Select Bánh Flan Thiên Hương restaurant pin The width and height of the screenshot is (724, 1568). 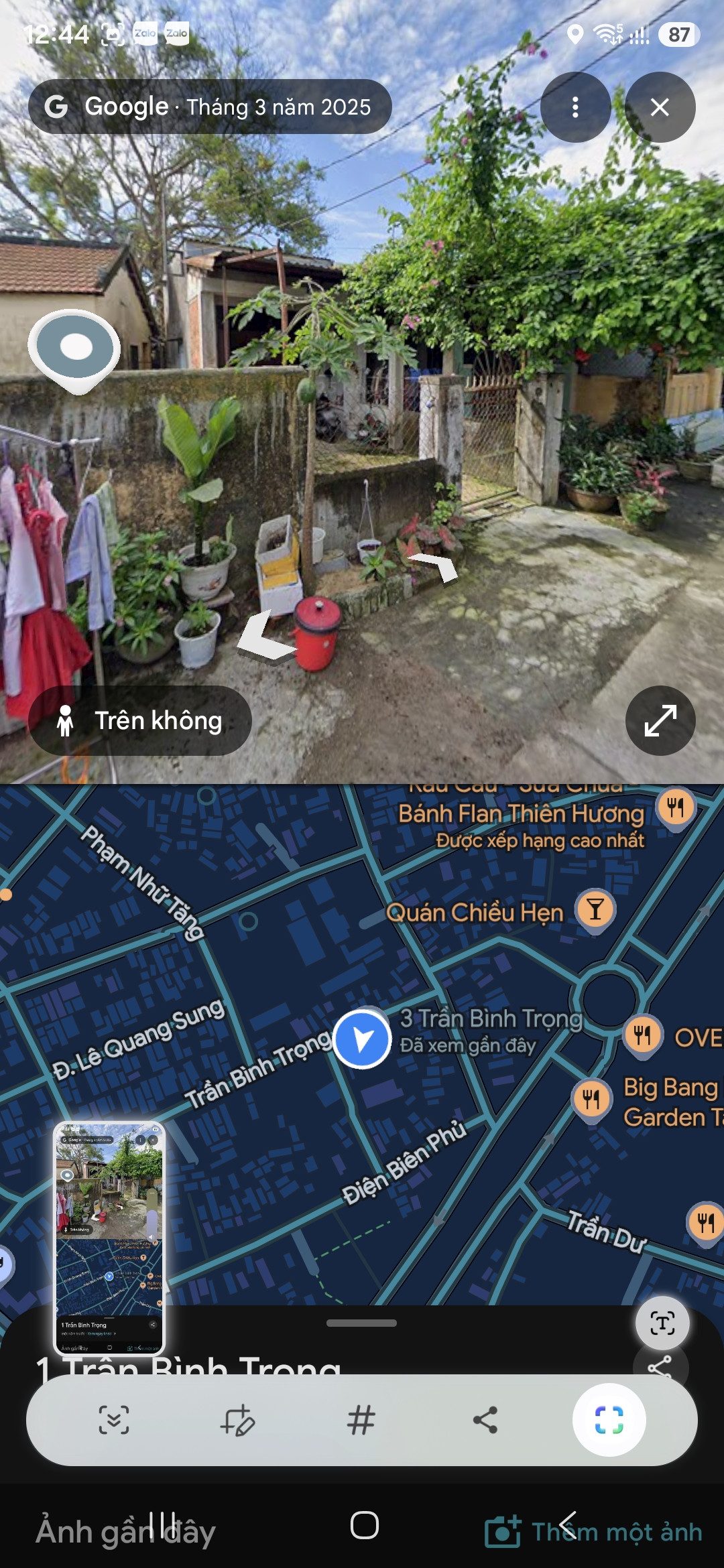click(675, 809)
